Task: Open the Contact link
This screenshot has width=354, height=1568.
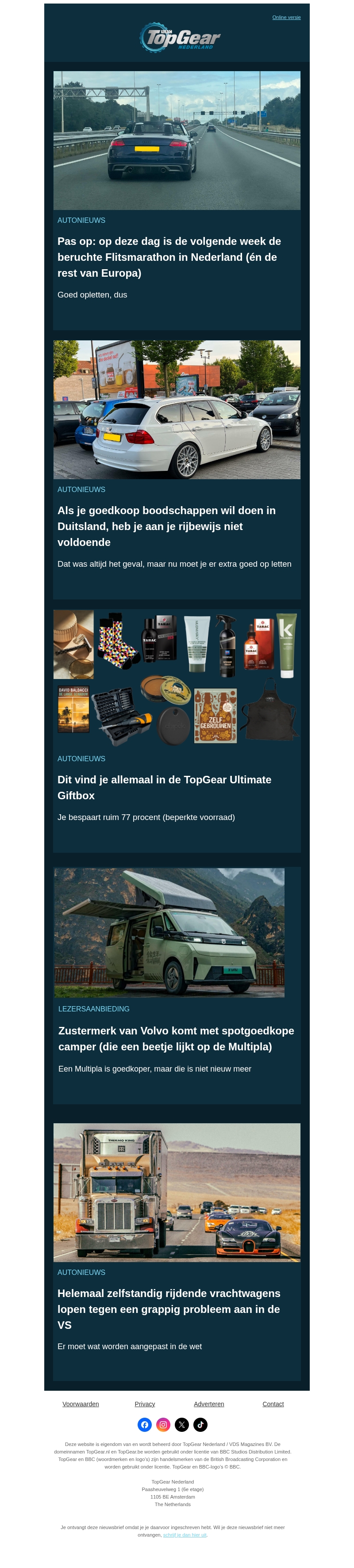Action: pos(272,1404)
